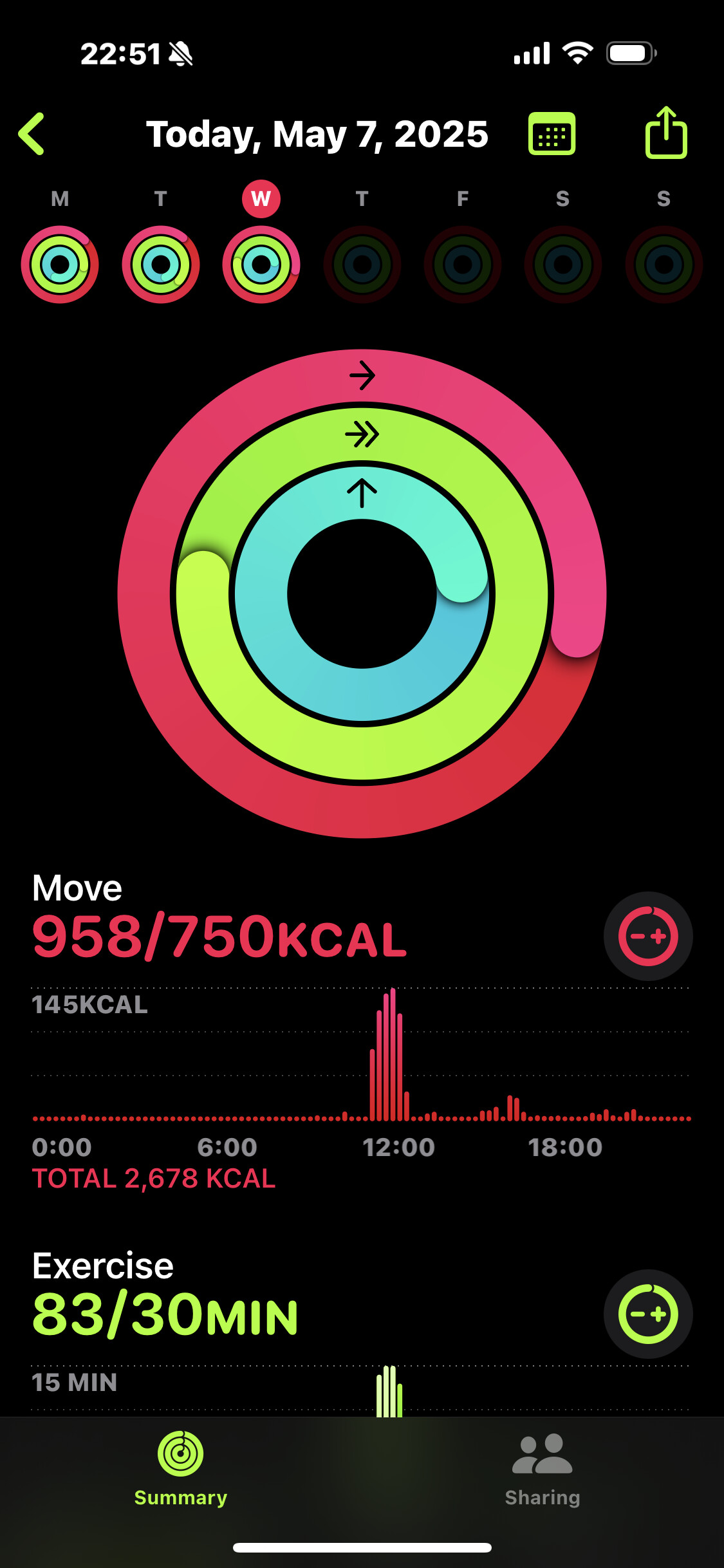This screenshot has width=724, height=1568.
Task: Select Thursday's activity rings
Action: pos(362,264)
